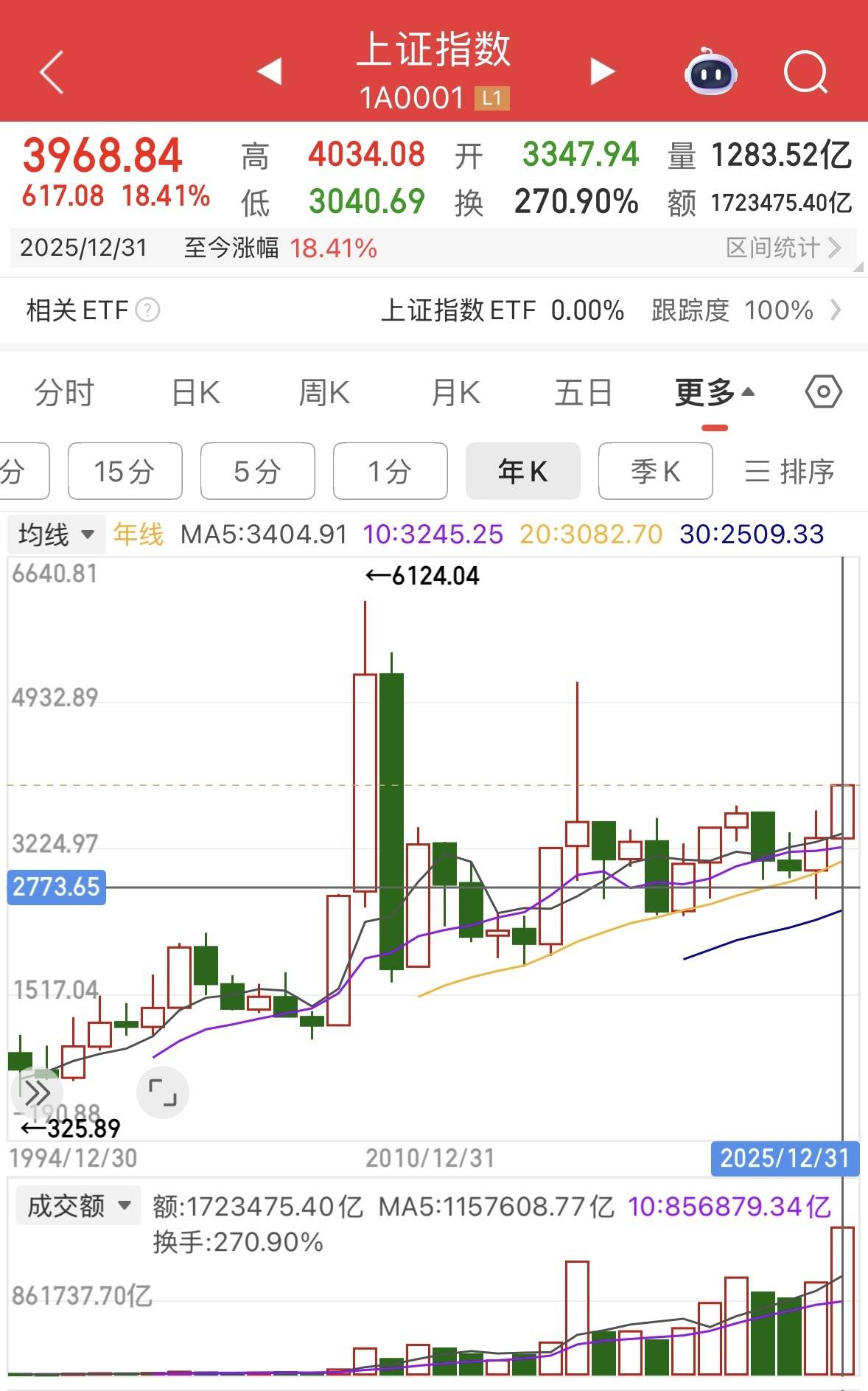
Task: Open the robot AI assistant
Action: [710, 72]
